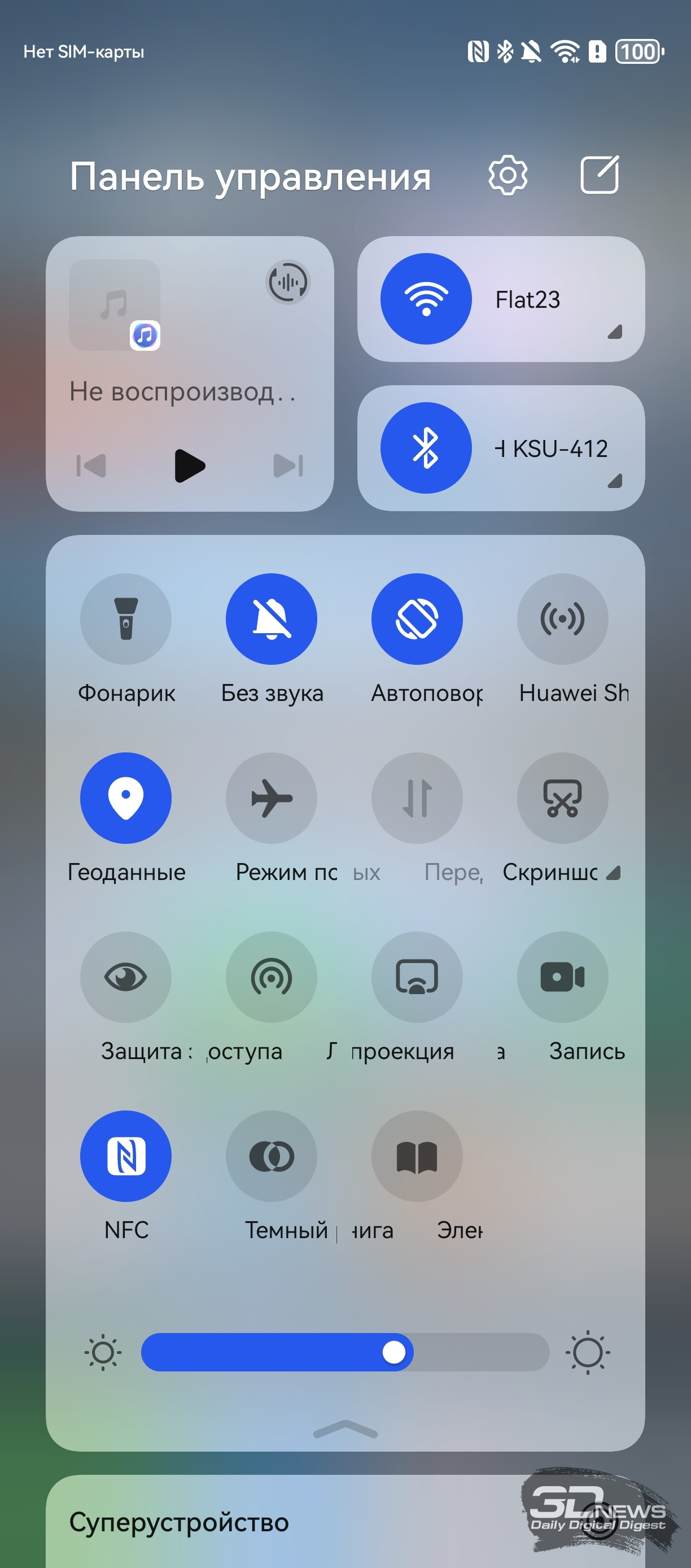This screenshot has width=691, height=1568.
Task: Disable the Без звука silent mode
Action: coord(272,619)
